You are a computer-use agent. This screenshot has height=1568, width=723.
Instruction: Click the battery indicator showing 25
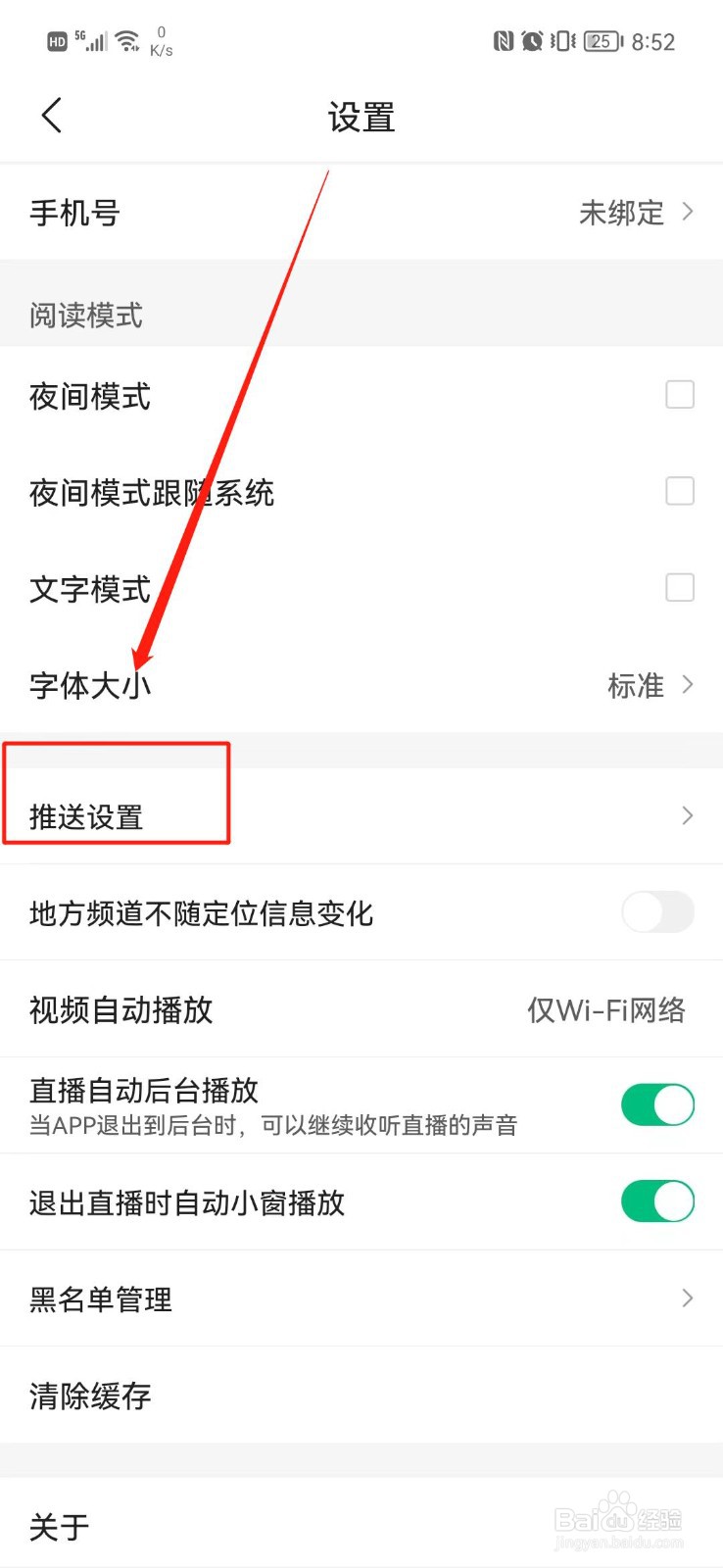tap(601, 41)
